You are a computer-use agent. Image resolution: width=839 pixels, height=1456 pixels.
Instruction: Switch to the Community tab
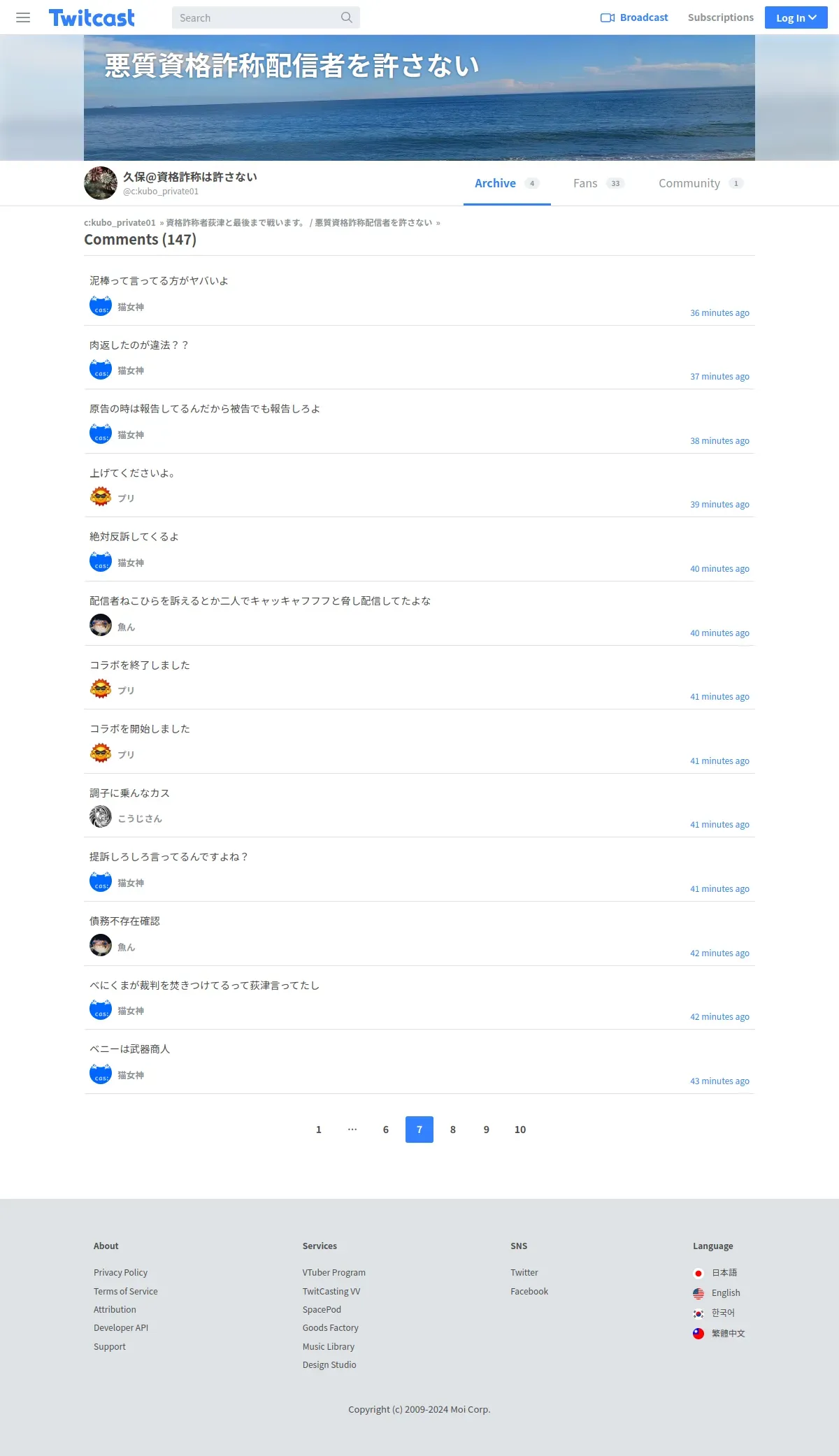(700, 183)
